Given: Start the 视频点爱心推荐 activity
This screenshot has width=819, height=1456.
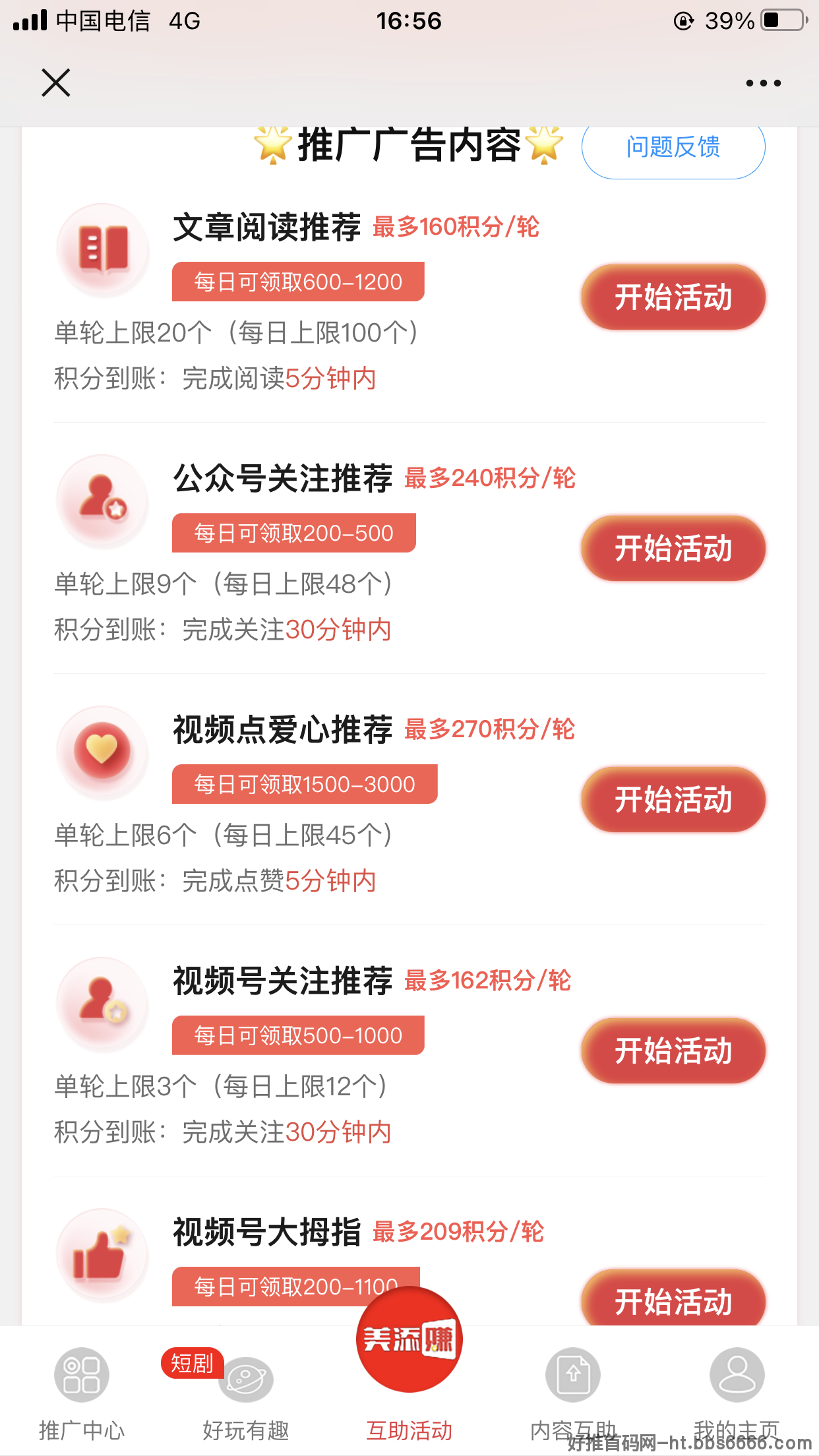Looking at the screenshot, I should tap(673, 800).
